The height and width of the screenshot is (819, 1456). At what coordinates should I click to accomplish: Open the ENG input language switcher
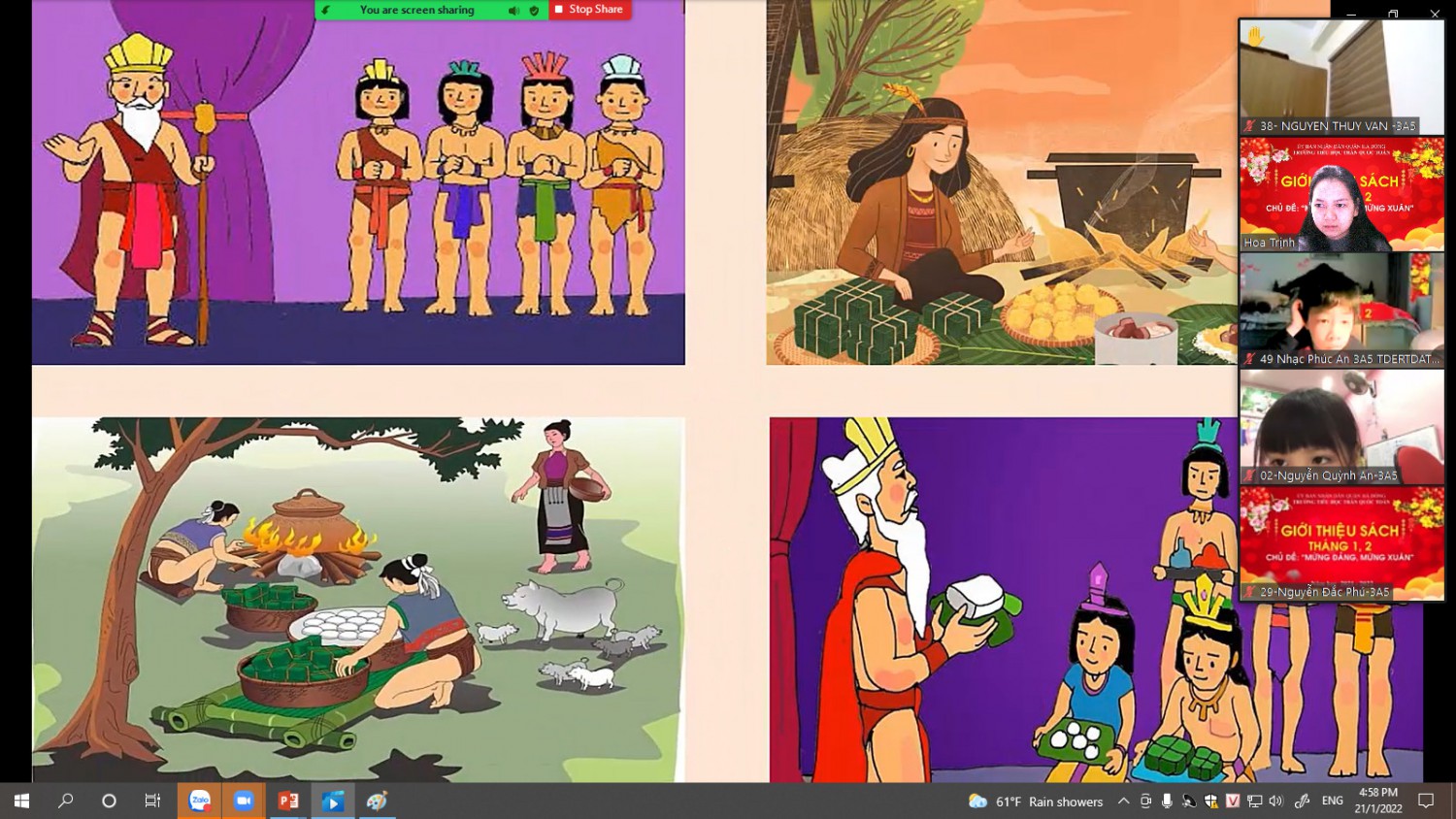(1333, 802)
